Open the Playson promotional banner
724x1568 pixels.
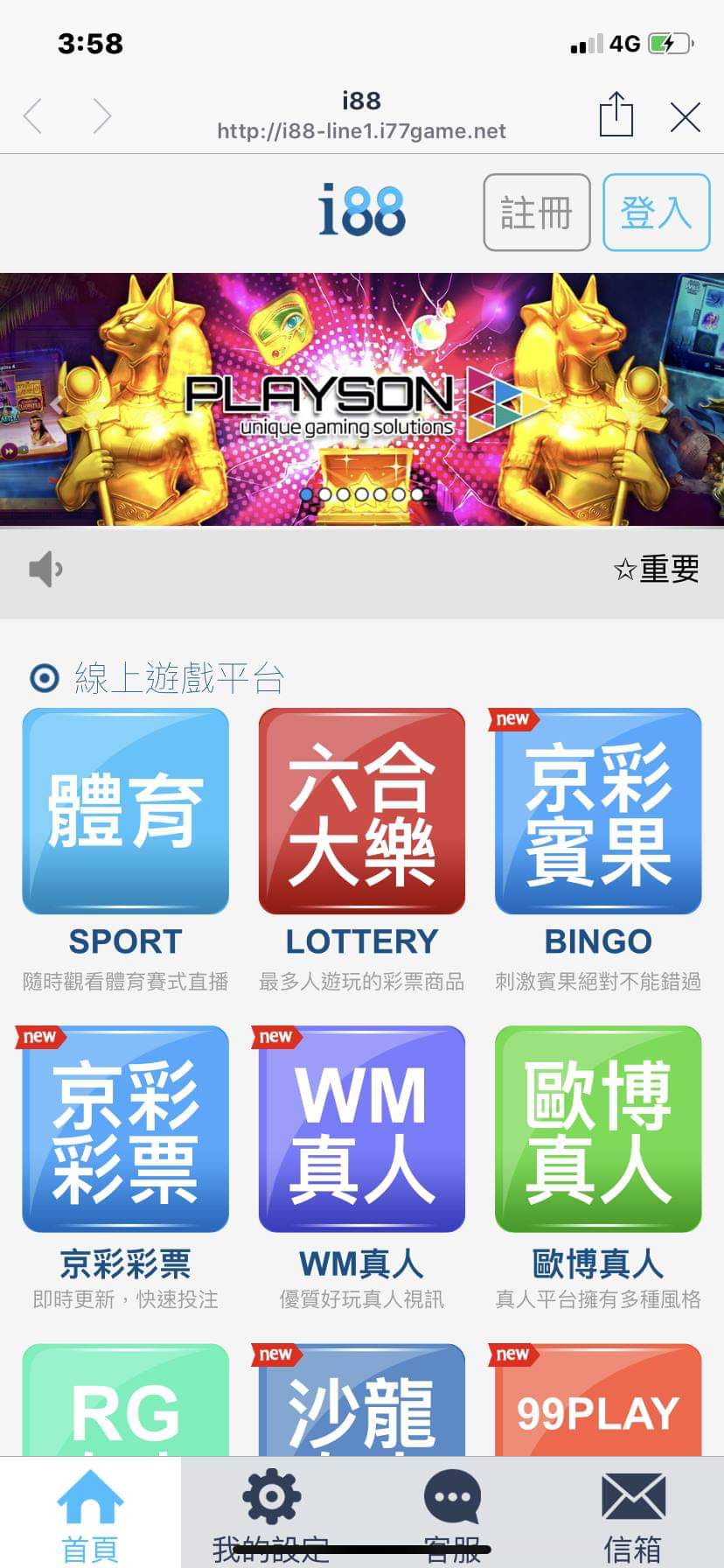tap(362, 400)
